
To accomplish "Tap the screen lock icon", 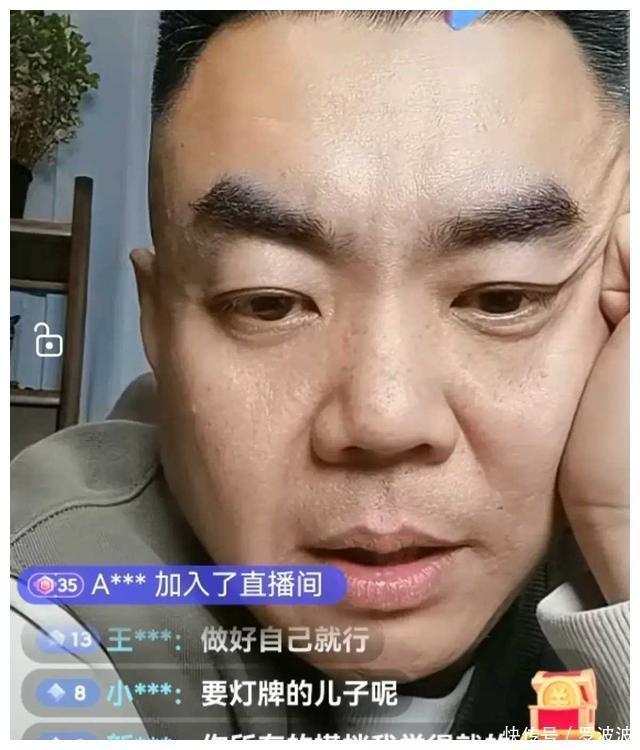I will (47, 341).
